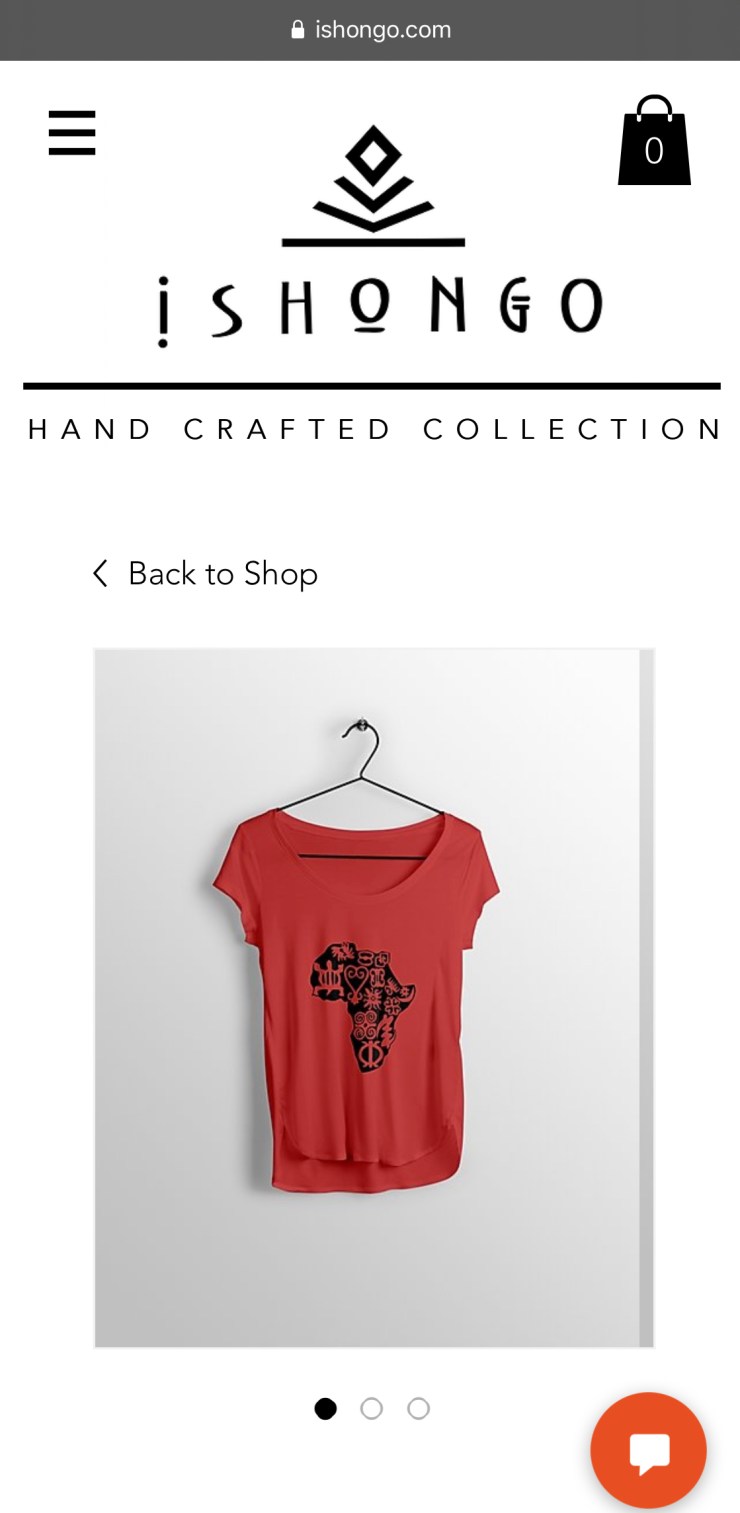Image resolution: width=740 pixels, height=1513 pixels.
Task: Tap the ishongo.com address bar
Action: pos(370,30)
